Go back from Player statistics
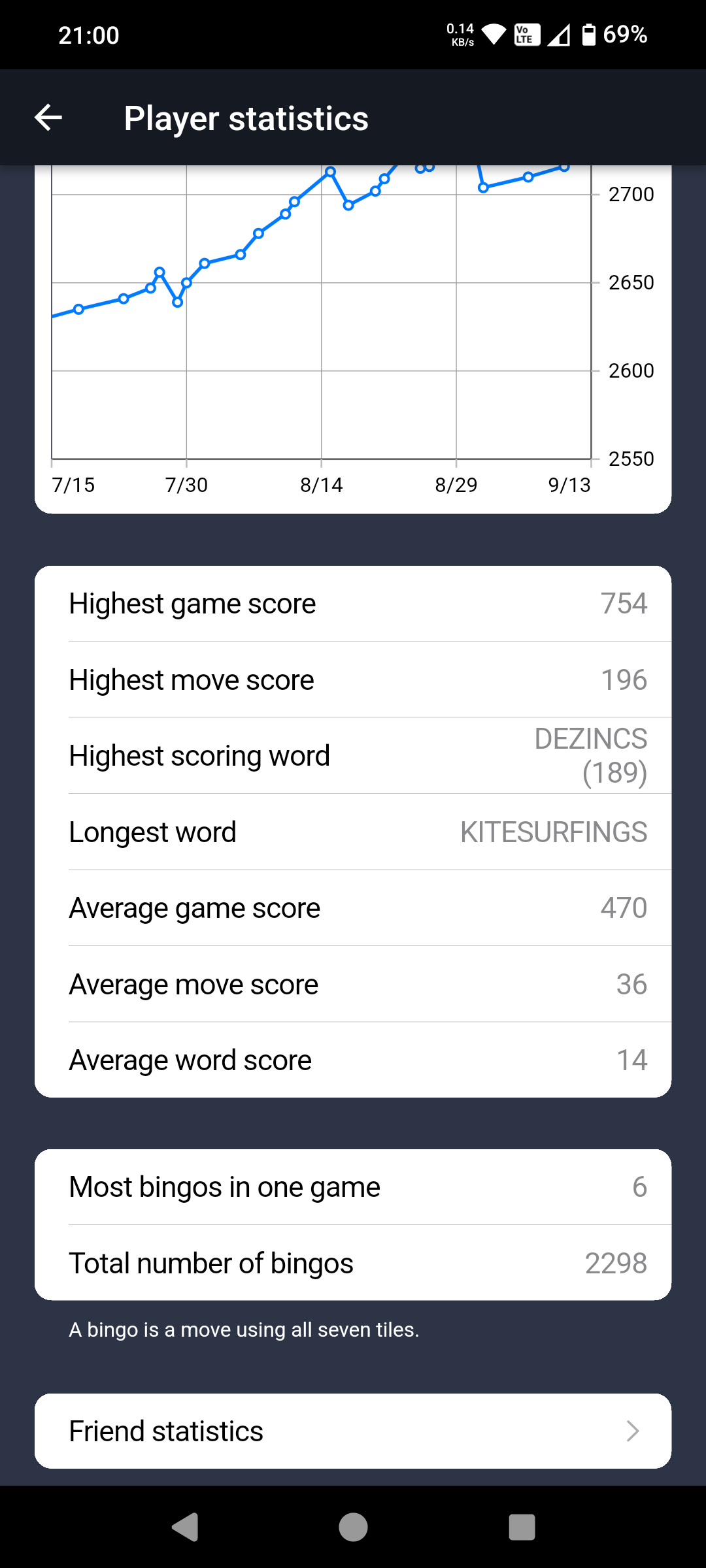 [48, 118]
